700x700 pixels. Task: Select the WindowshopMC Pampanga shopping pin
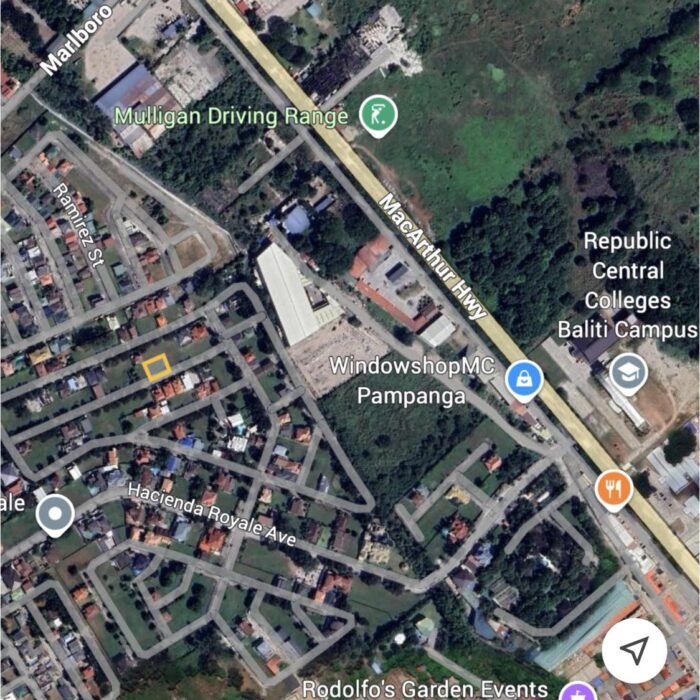[522, 378]
